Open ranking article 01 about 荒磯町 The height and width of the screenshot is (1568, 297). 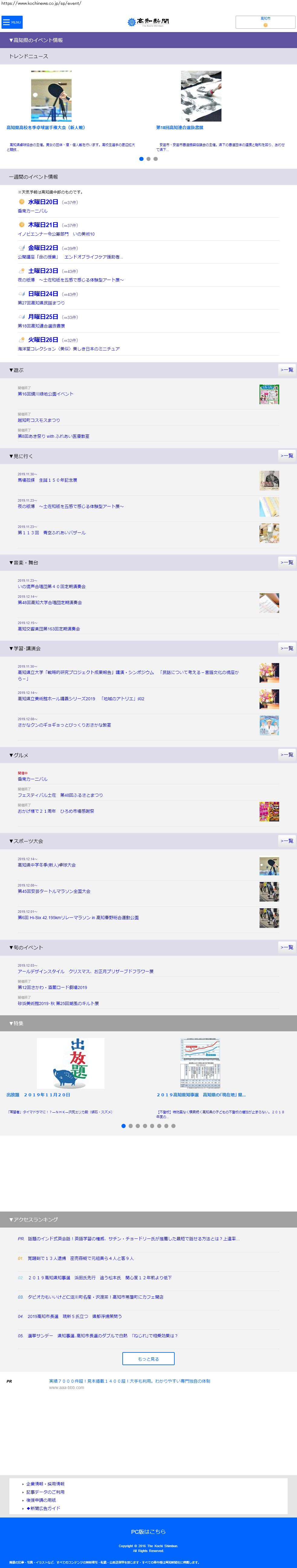(x=80, y=1258)
